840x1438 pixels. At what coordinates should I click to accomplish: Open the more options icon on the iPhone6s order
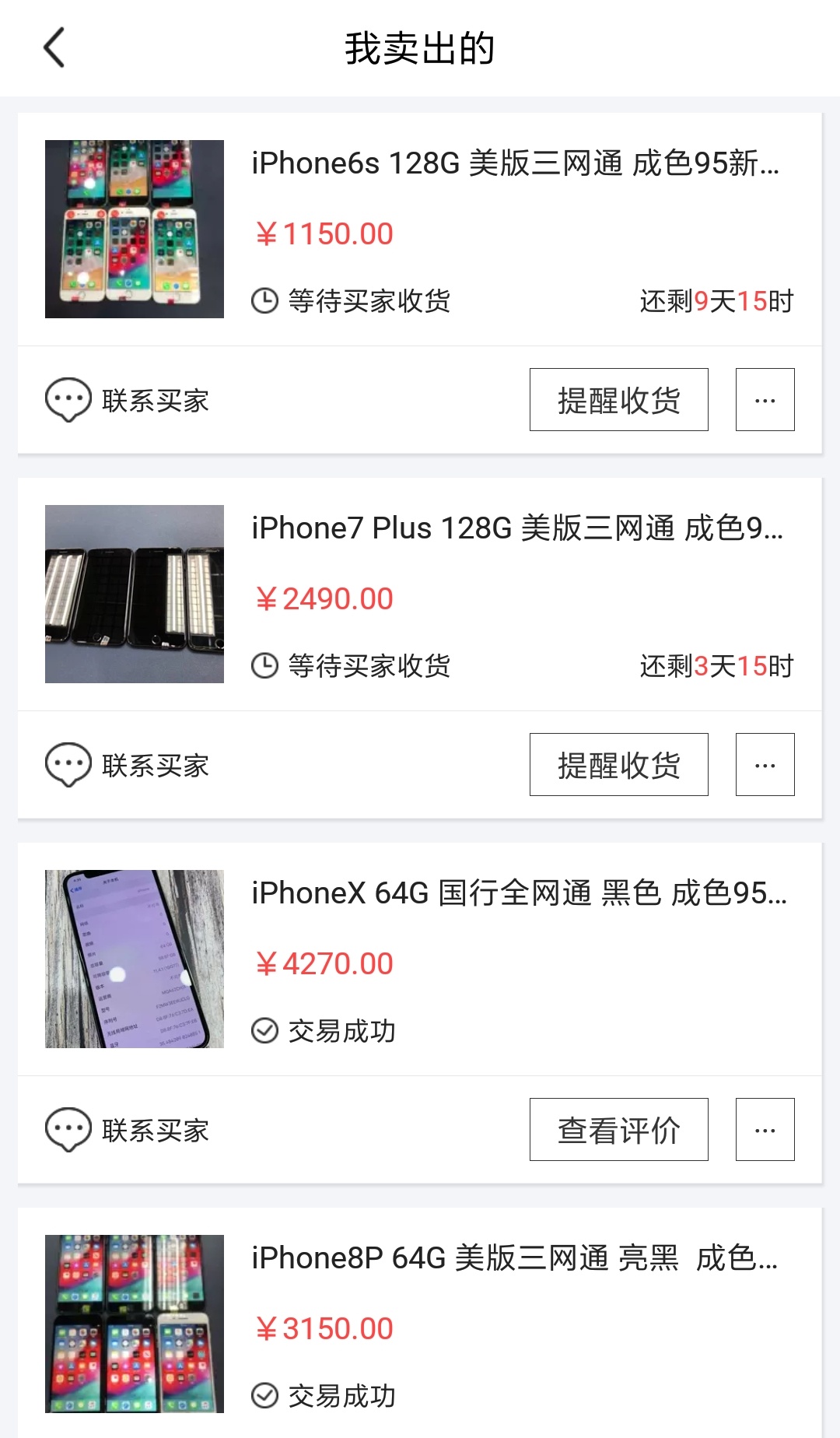tap(765, 399)
